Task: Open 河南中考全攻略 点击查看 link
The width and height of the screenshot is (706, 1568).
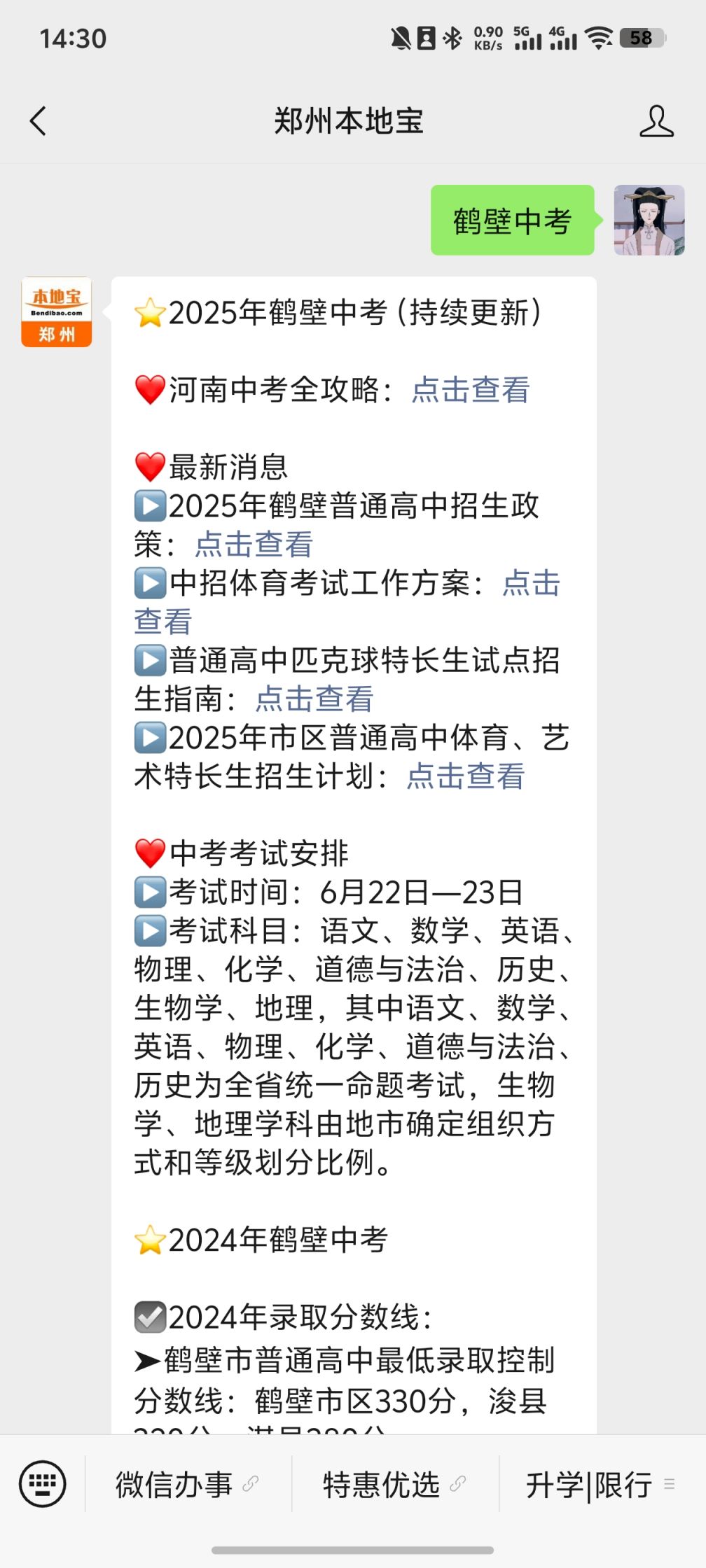Action: [470, 390]
